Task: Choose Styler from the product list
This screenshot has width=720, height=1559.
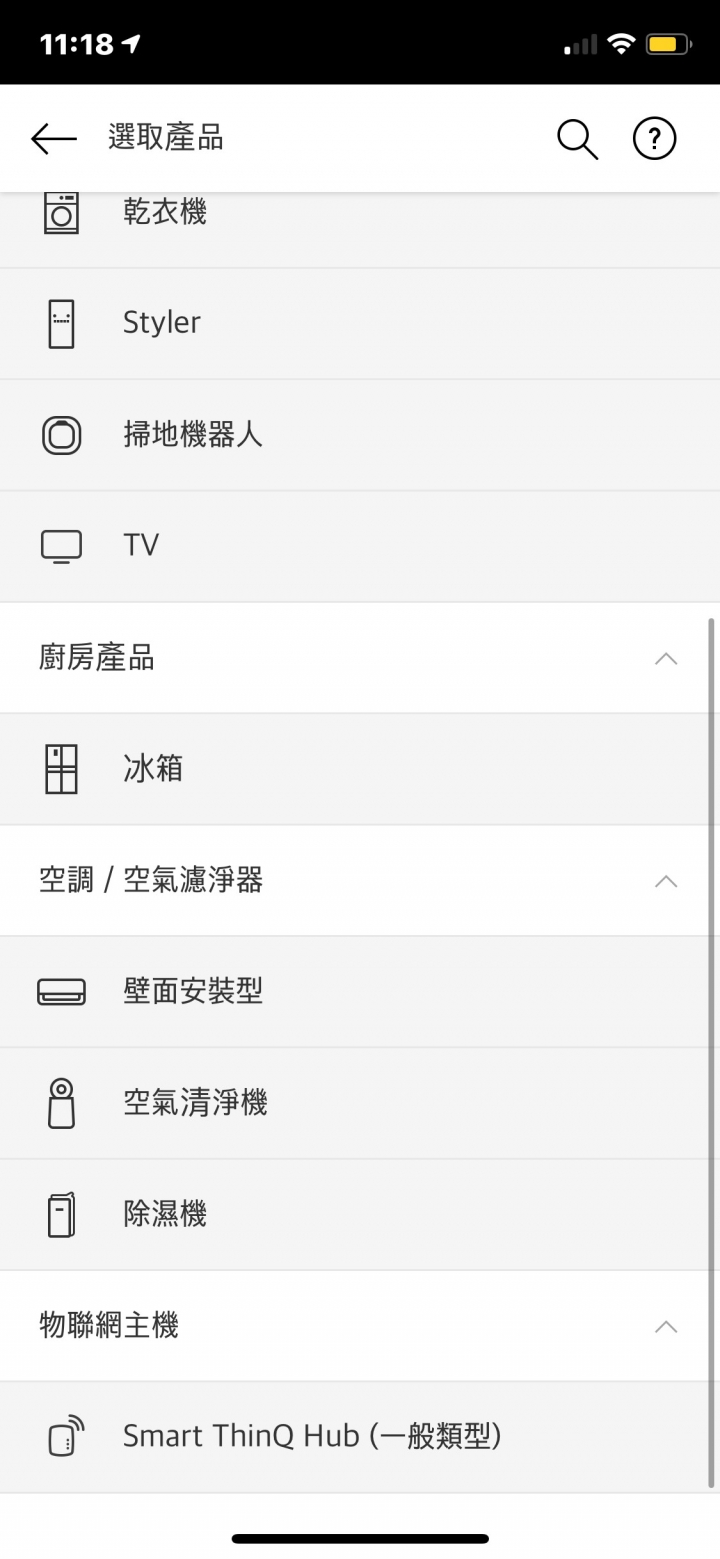Action: click(x=360, y=324)
